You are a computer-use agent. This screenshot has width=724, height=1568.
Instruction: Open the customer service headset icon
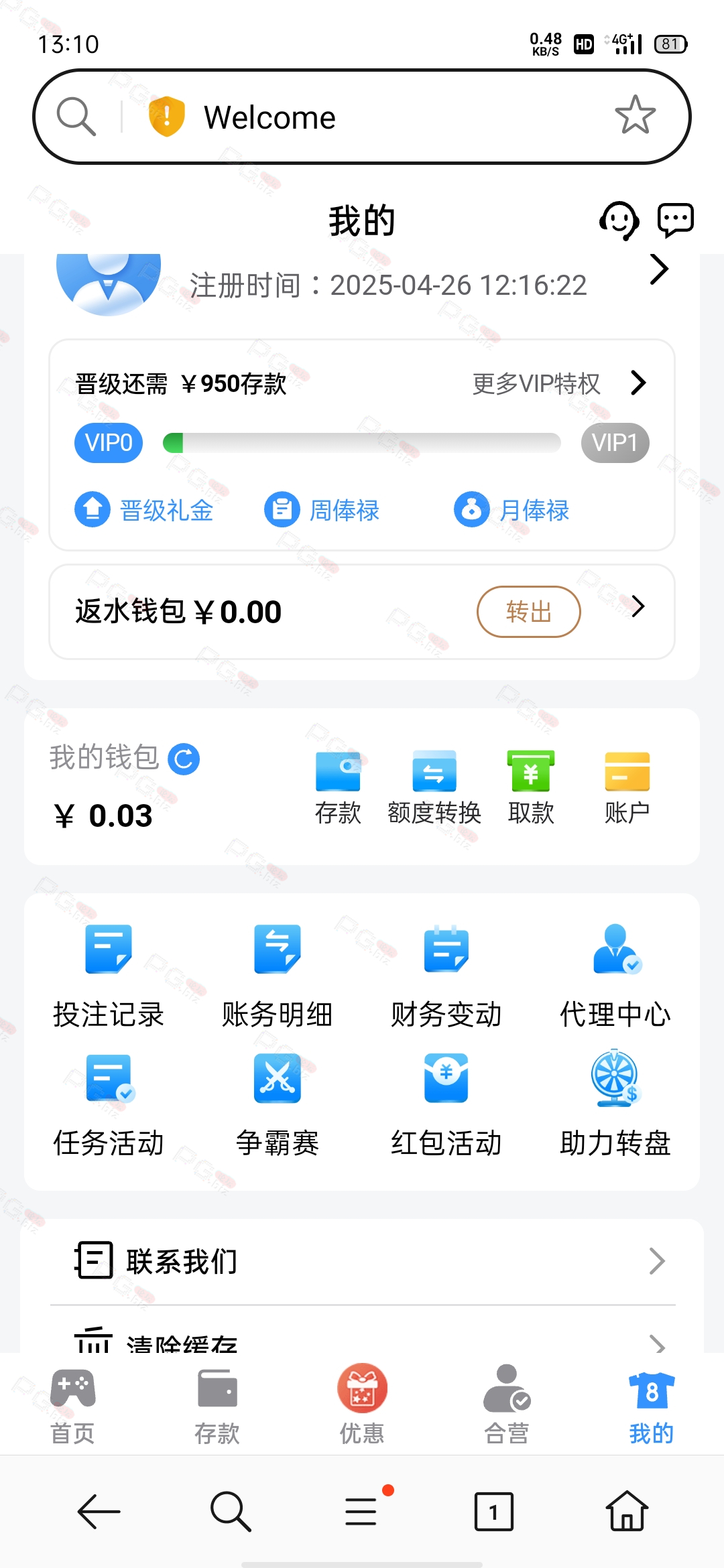(x=618, y=220)
